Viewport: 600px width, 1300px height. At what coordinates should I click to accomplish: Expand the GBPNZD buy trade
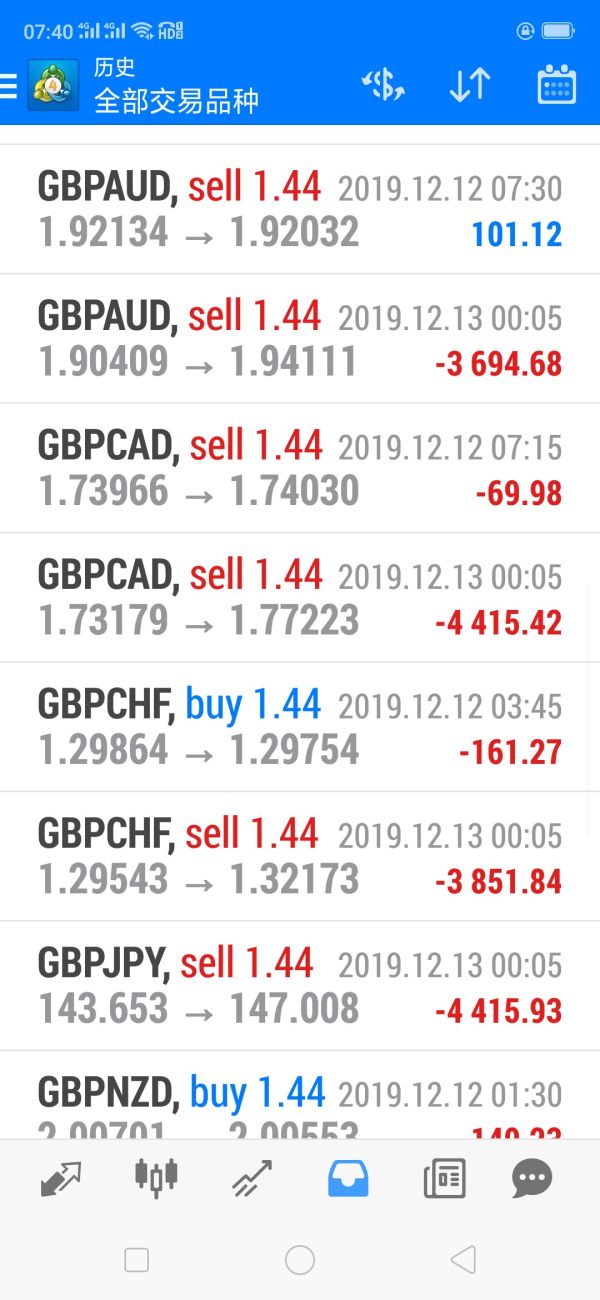(300, 1100)
